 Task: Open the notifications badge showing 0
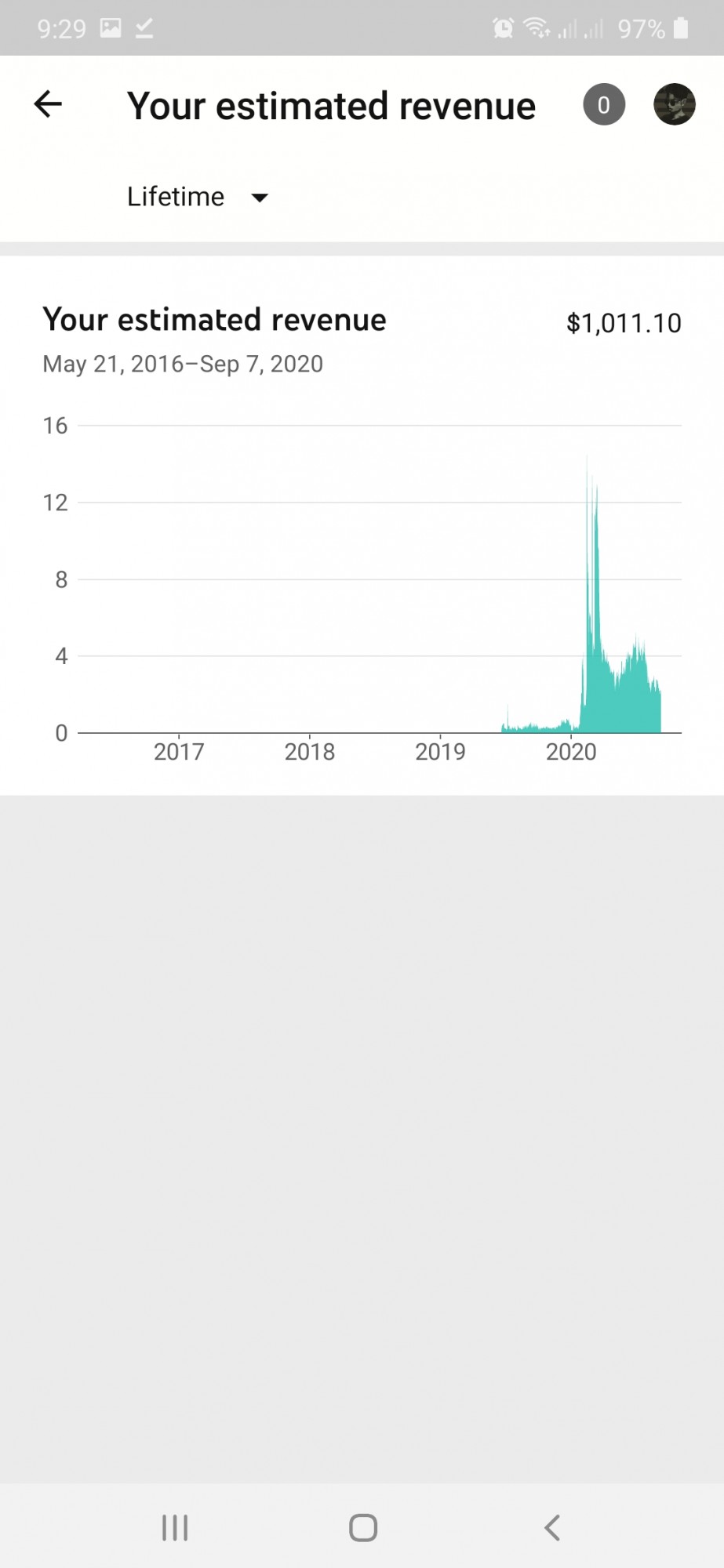604,104
